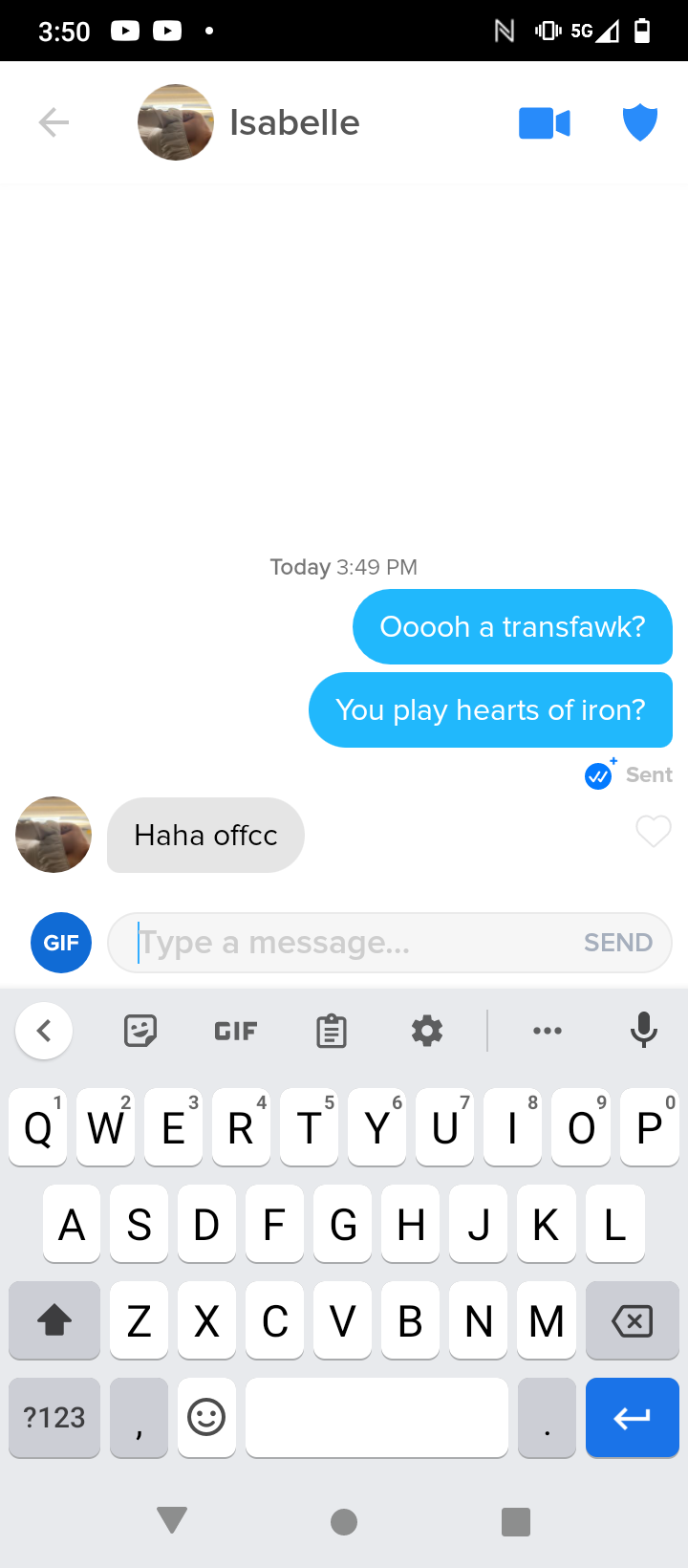Start voice typing with the microphone

pos(644,1031)
